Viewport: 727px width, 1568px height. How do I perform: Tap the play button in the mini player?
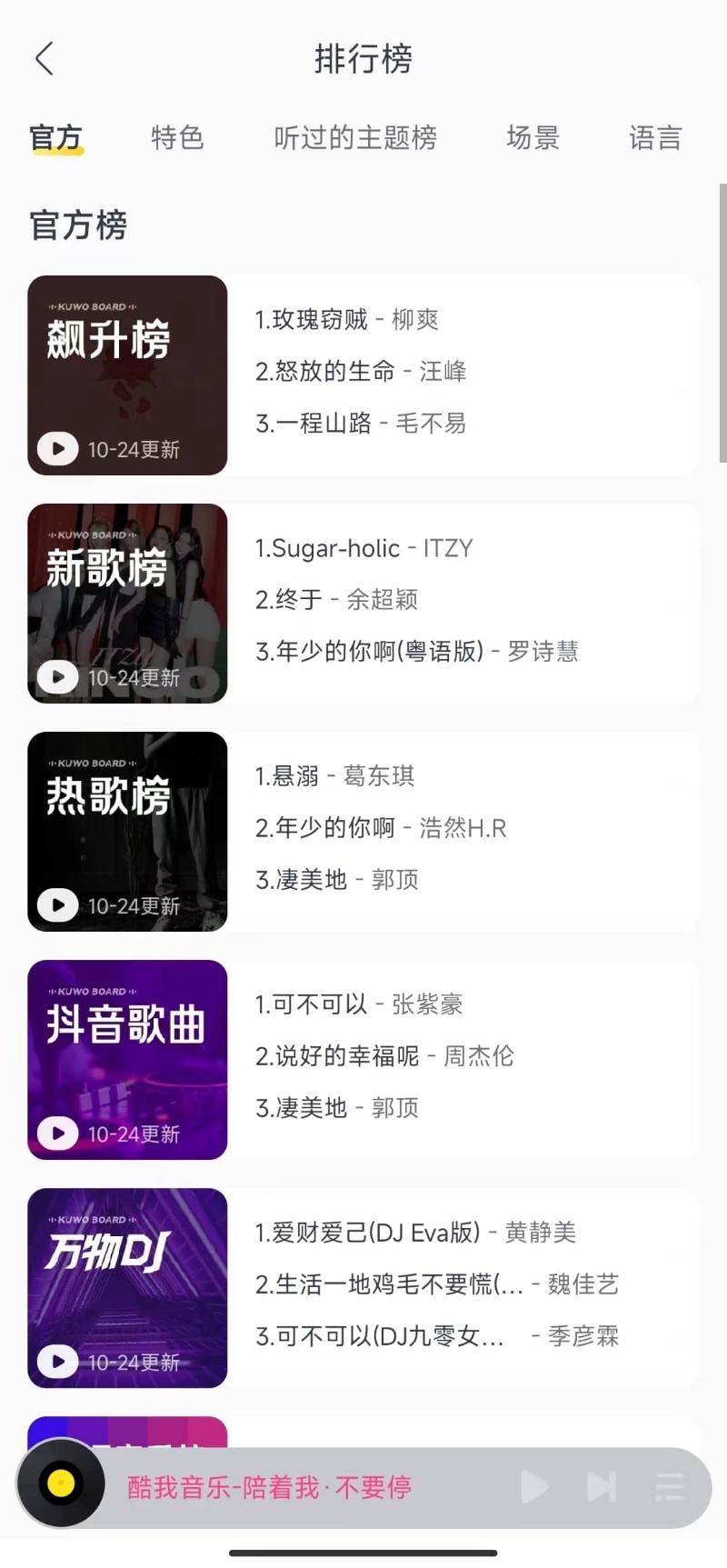[x=533, y=1487]
